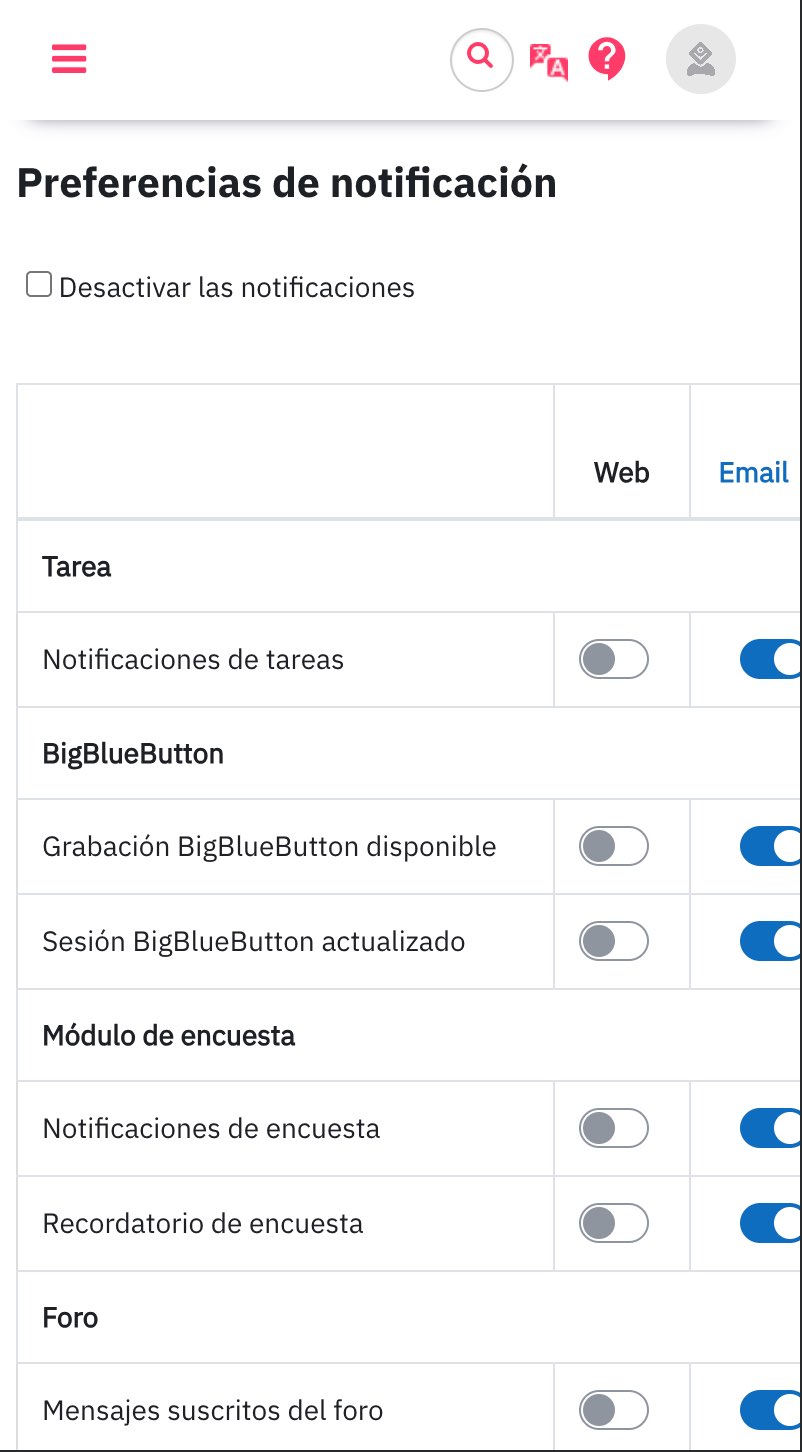
Task: Open the language translation selector
Action: pyautogui.click(x=548, y=61)
